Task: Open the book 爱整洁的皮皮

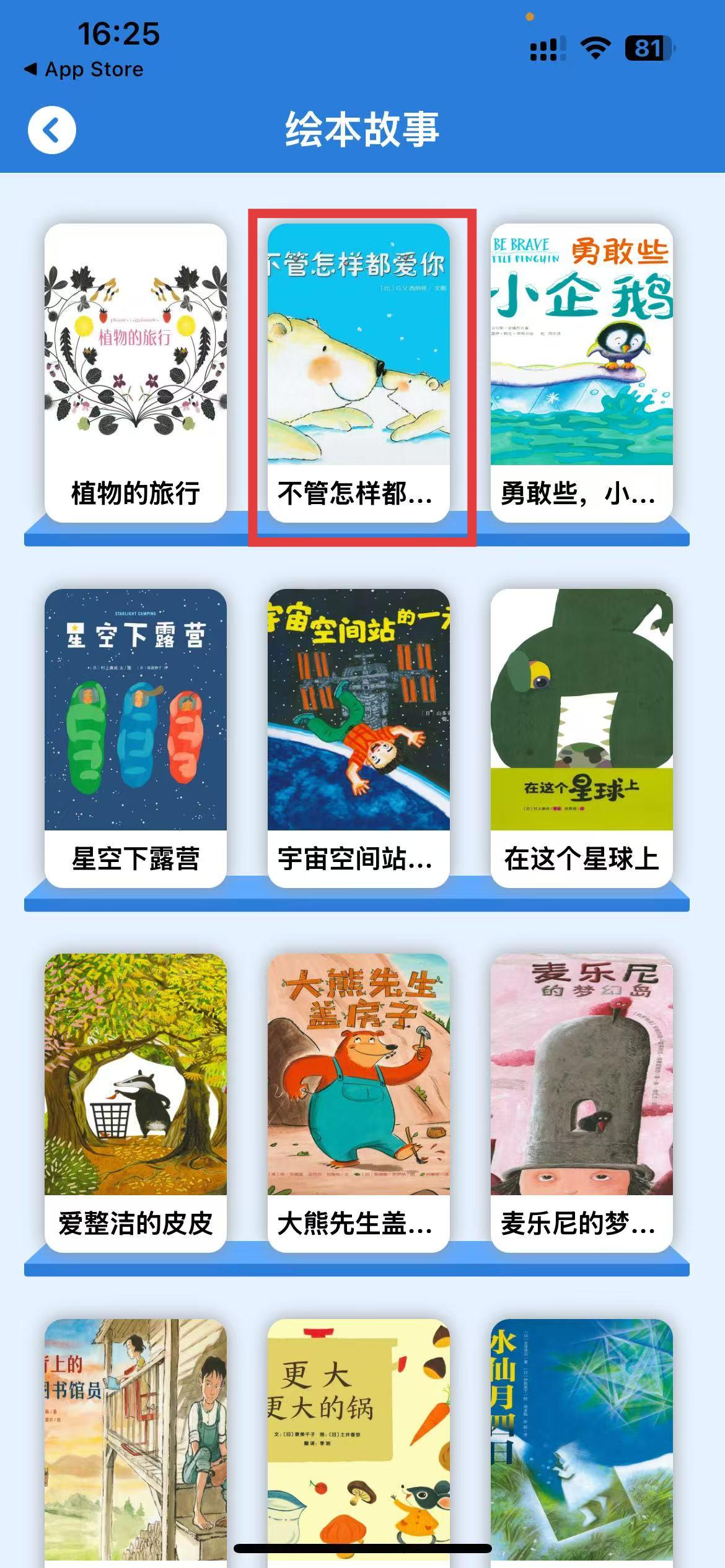Action: (x=136, y=1103)
